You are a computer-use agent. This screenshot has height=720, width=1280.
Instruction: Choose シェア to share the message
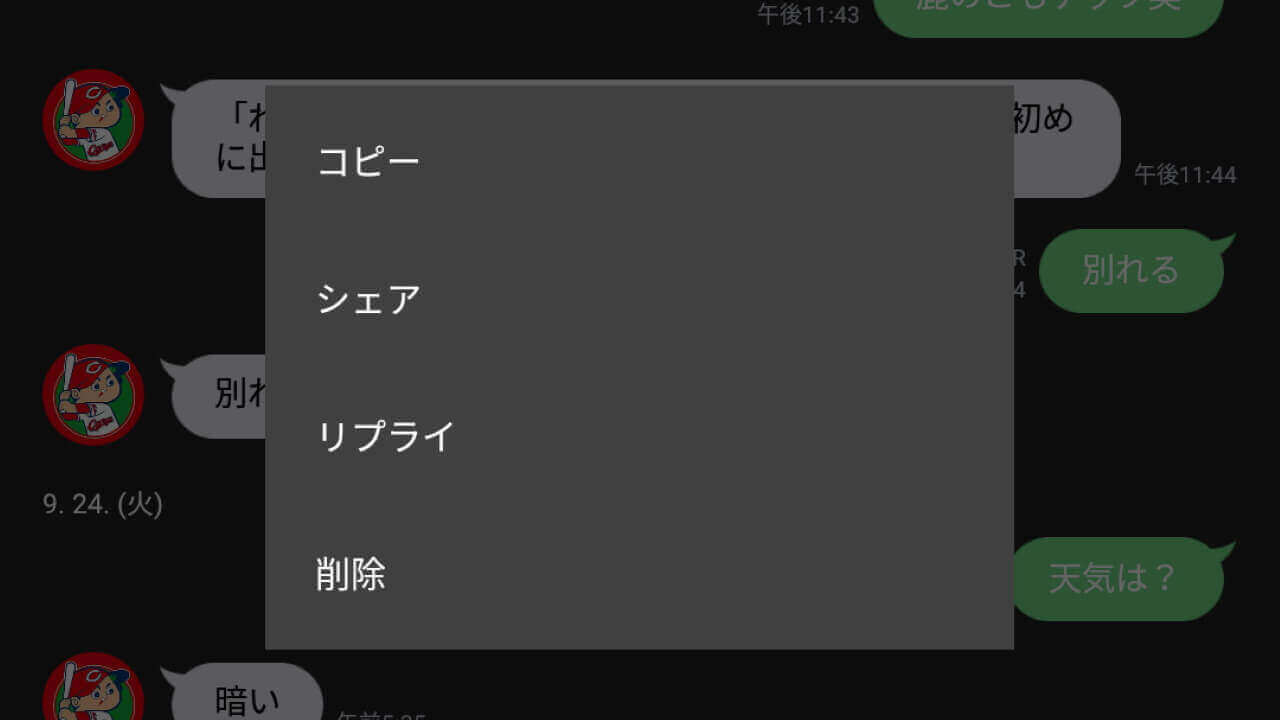tap(368, 299)
